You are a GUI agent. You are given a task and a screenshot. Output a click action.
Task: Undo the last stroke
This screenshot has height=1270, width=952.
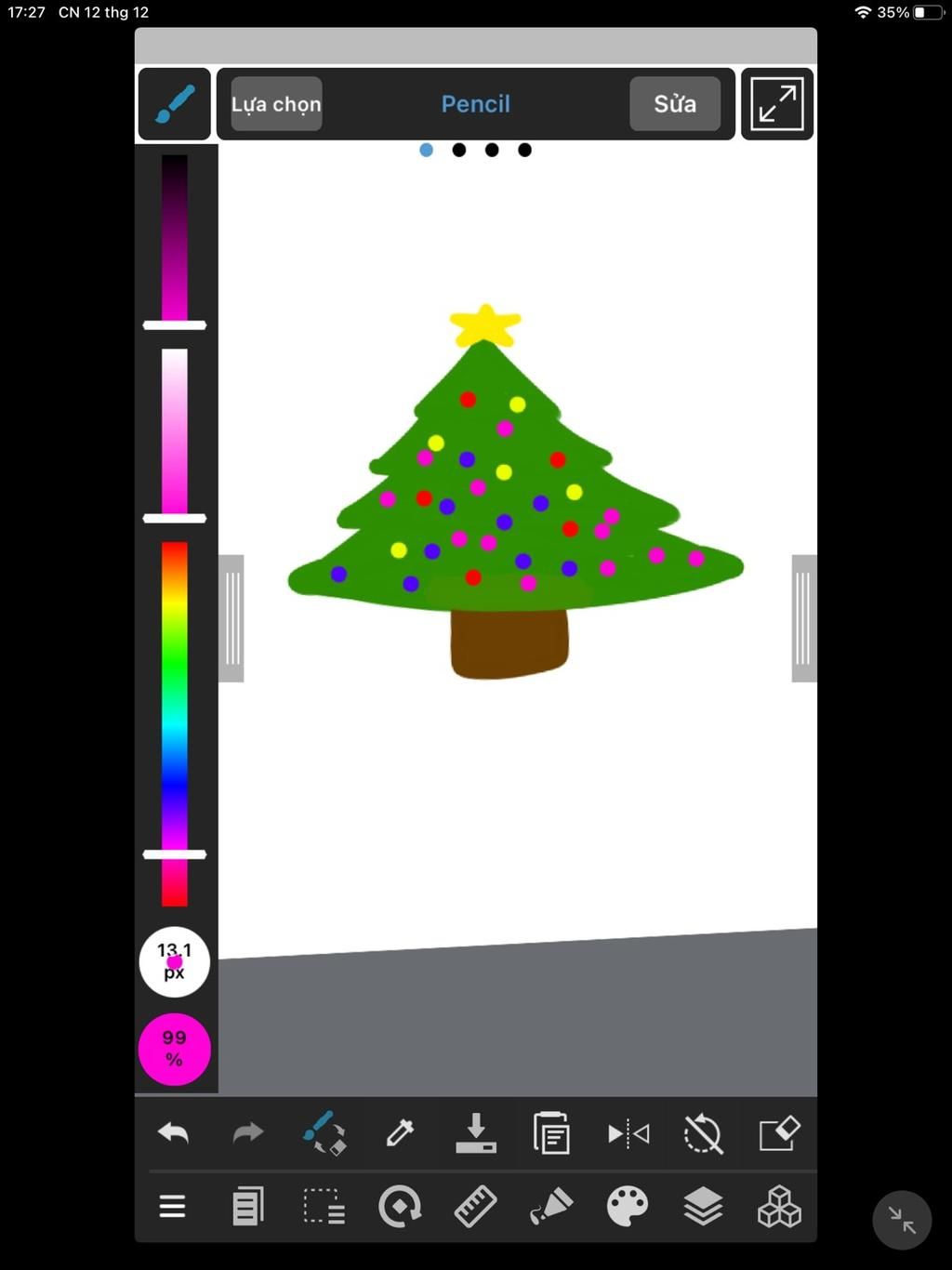click(x=173, y=1133)
